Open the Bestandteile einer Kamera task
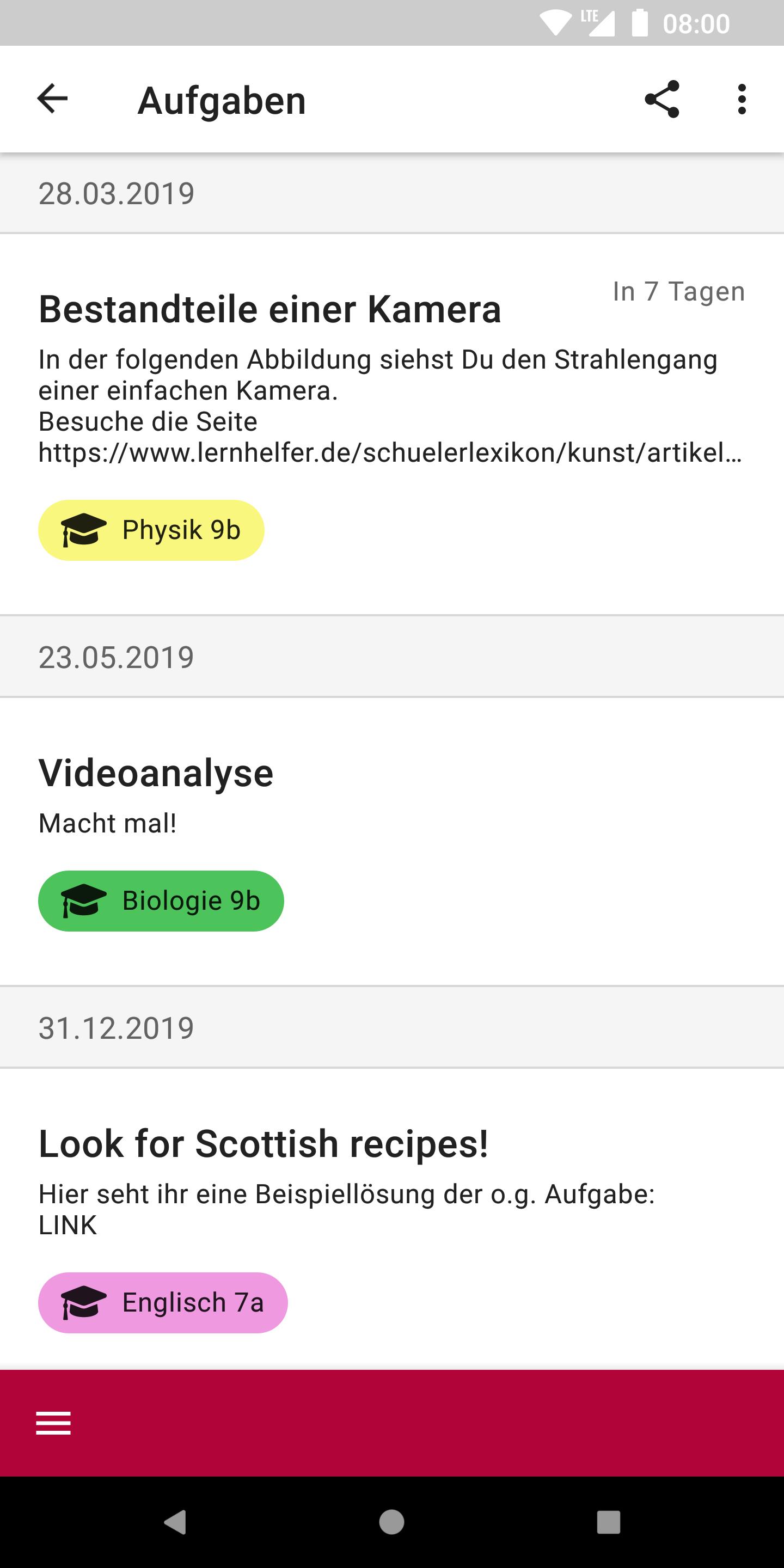The image size is (784, 1568). click(392, 424)
